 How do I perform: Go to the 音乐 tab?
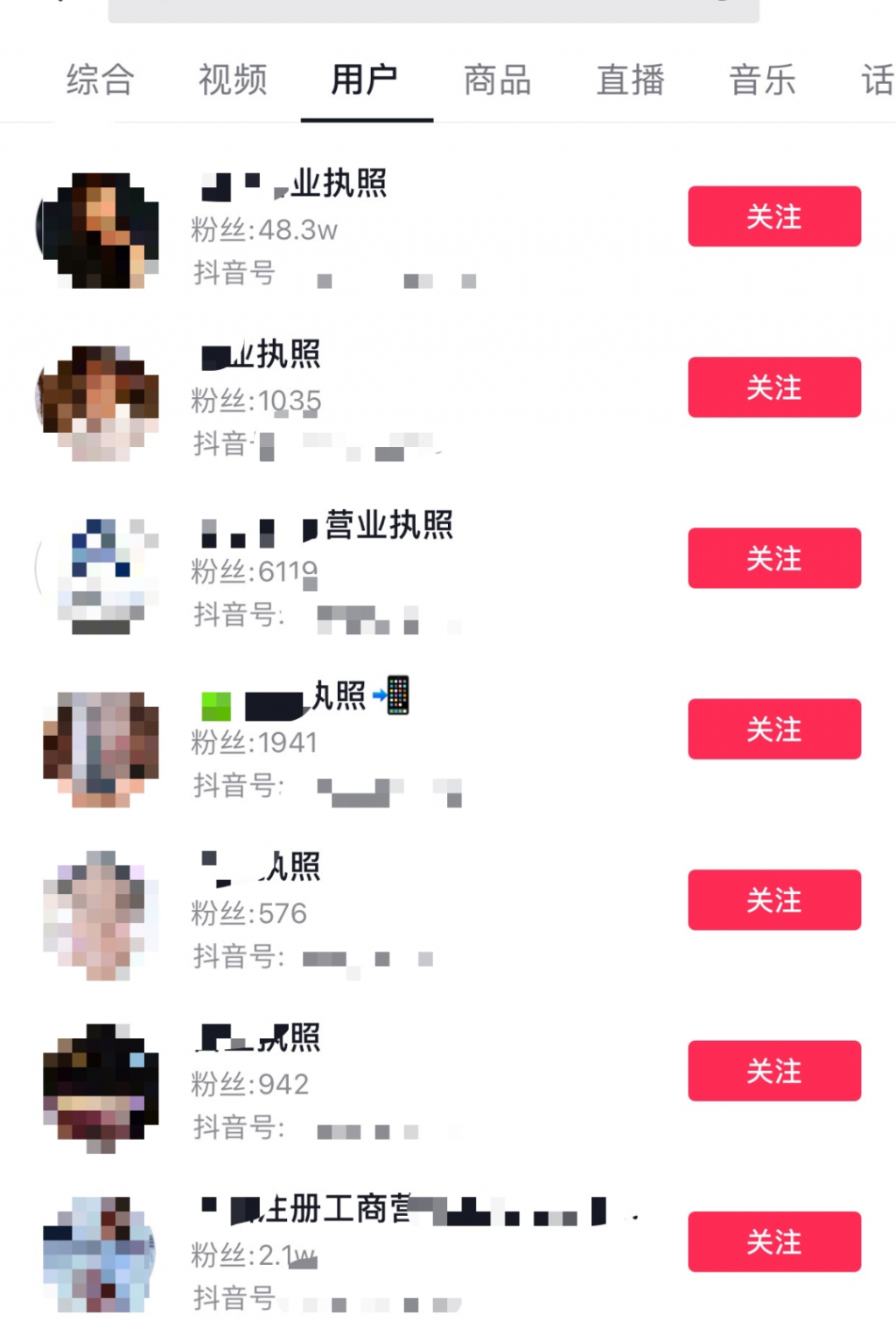(763, 80)
